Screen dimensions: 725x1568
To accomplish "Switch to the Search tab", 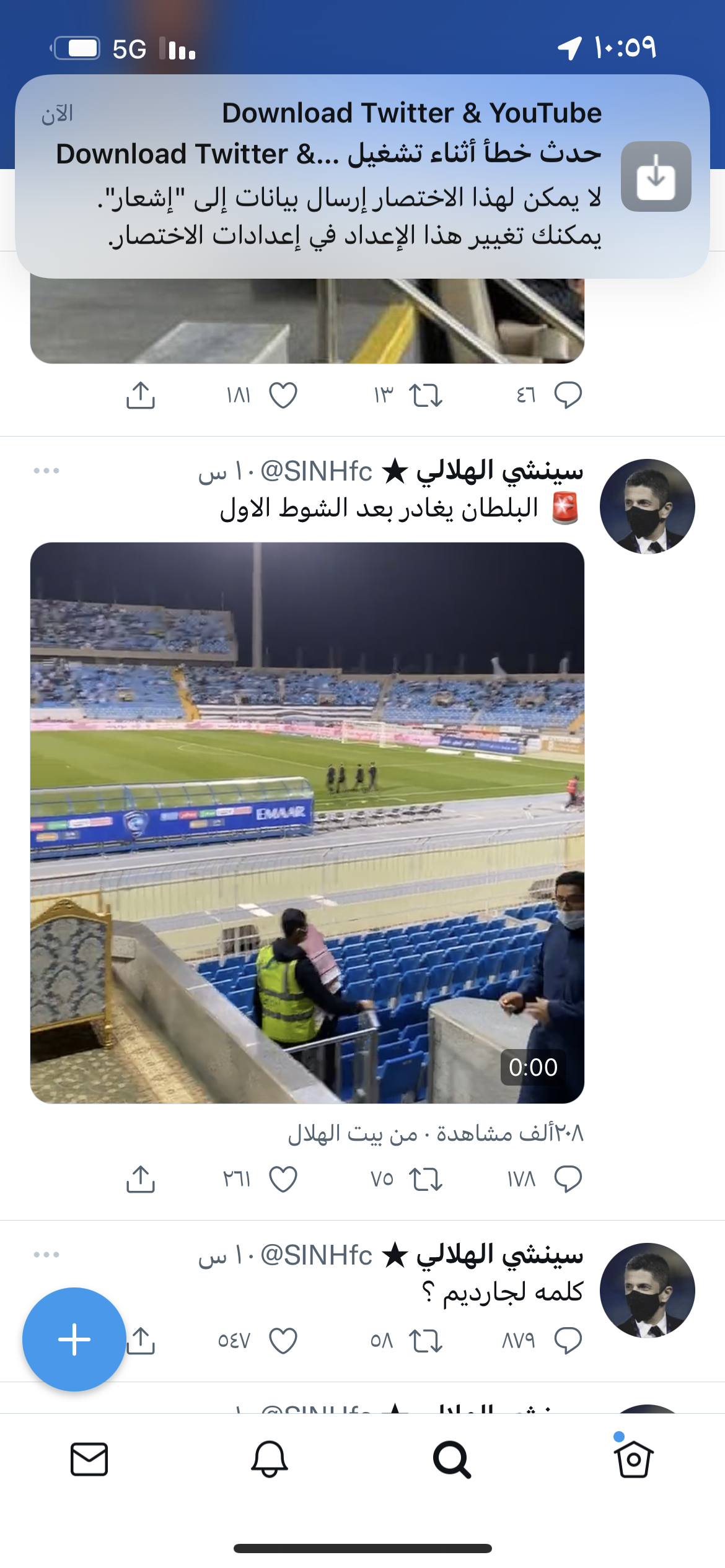I will [x=452, y=1459].
